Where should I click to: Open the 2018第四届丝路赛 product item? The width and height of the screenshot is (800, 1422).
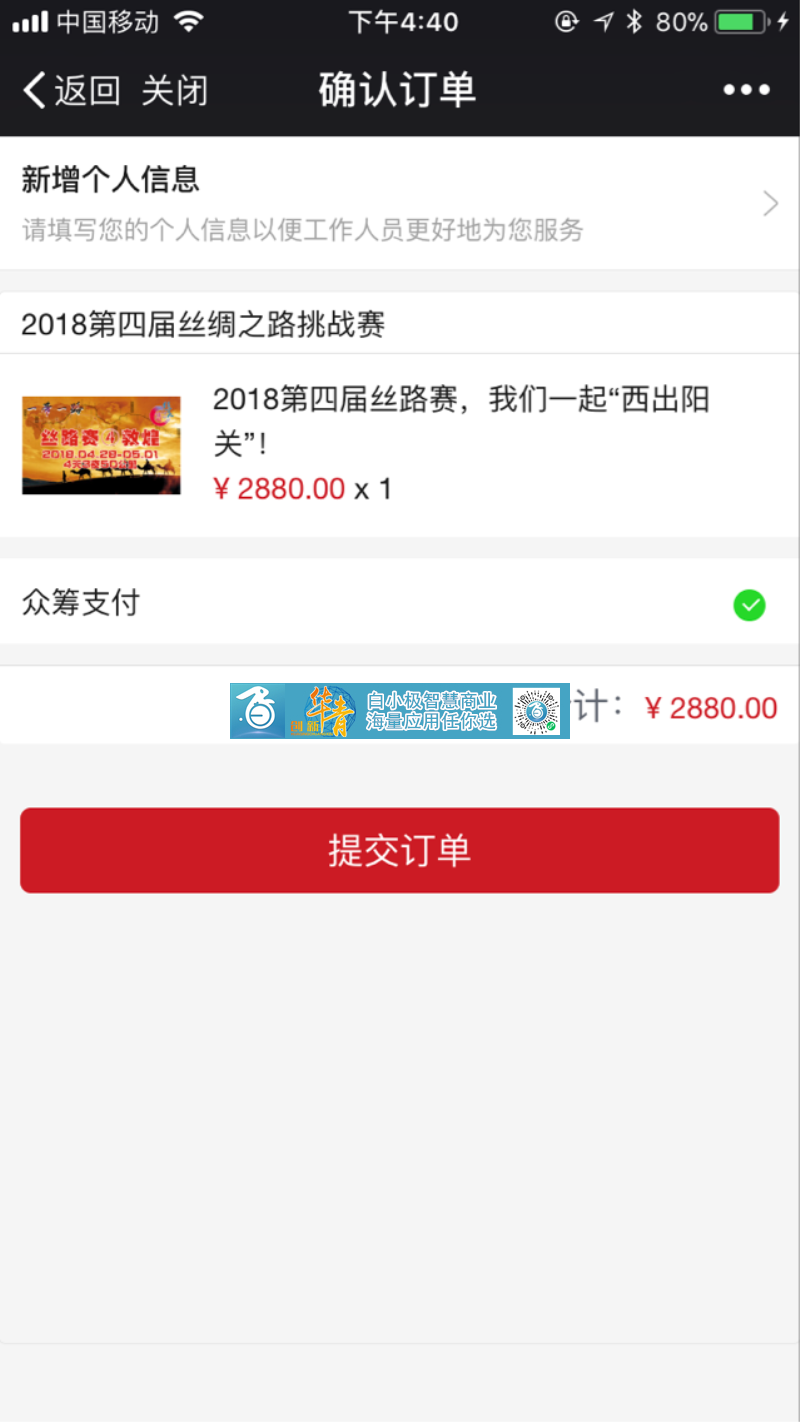coord(400,445)
